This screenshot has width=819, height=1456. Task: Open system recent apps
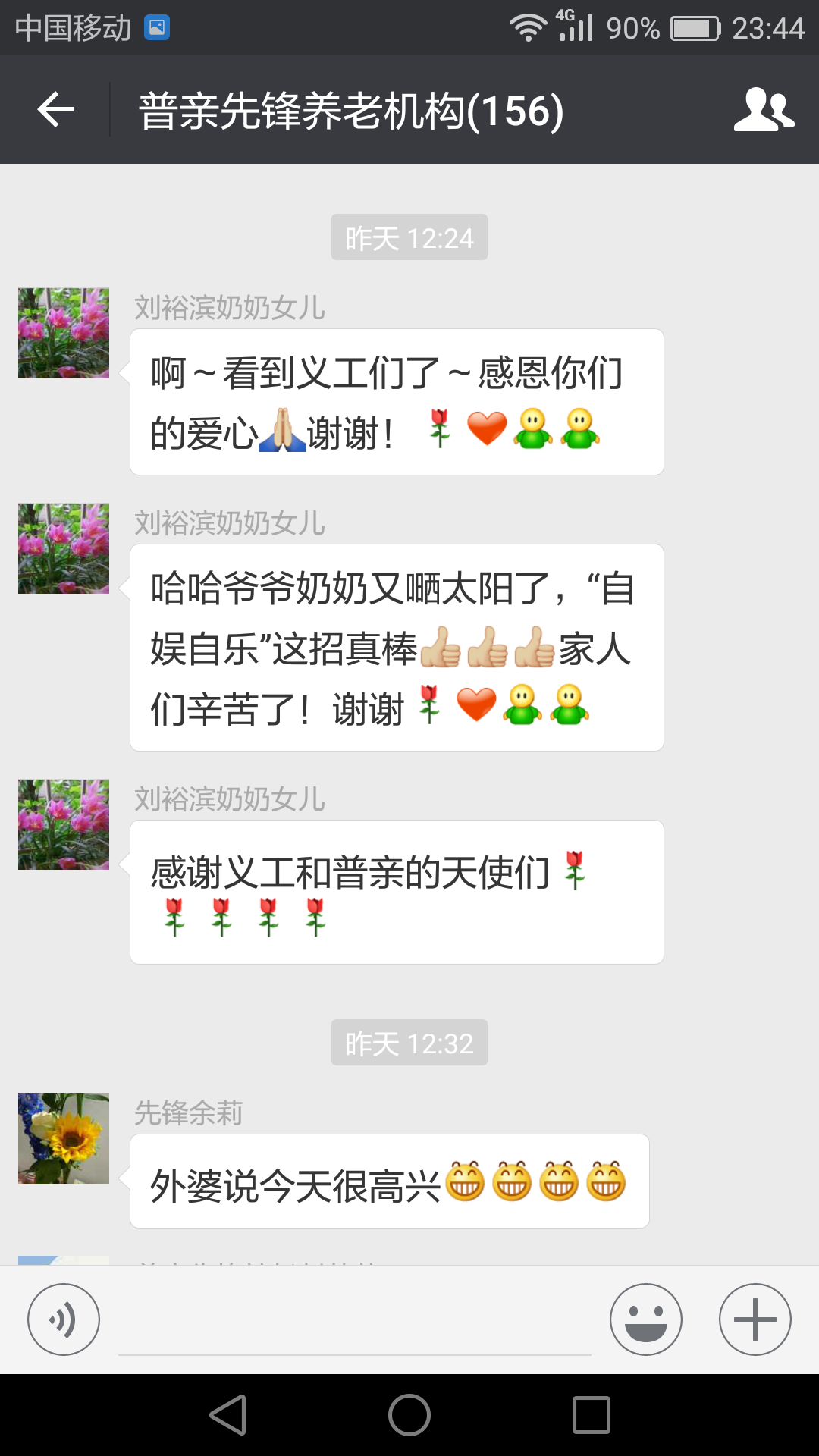click(591, 1415)
